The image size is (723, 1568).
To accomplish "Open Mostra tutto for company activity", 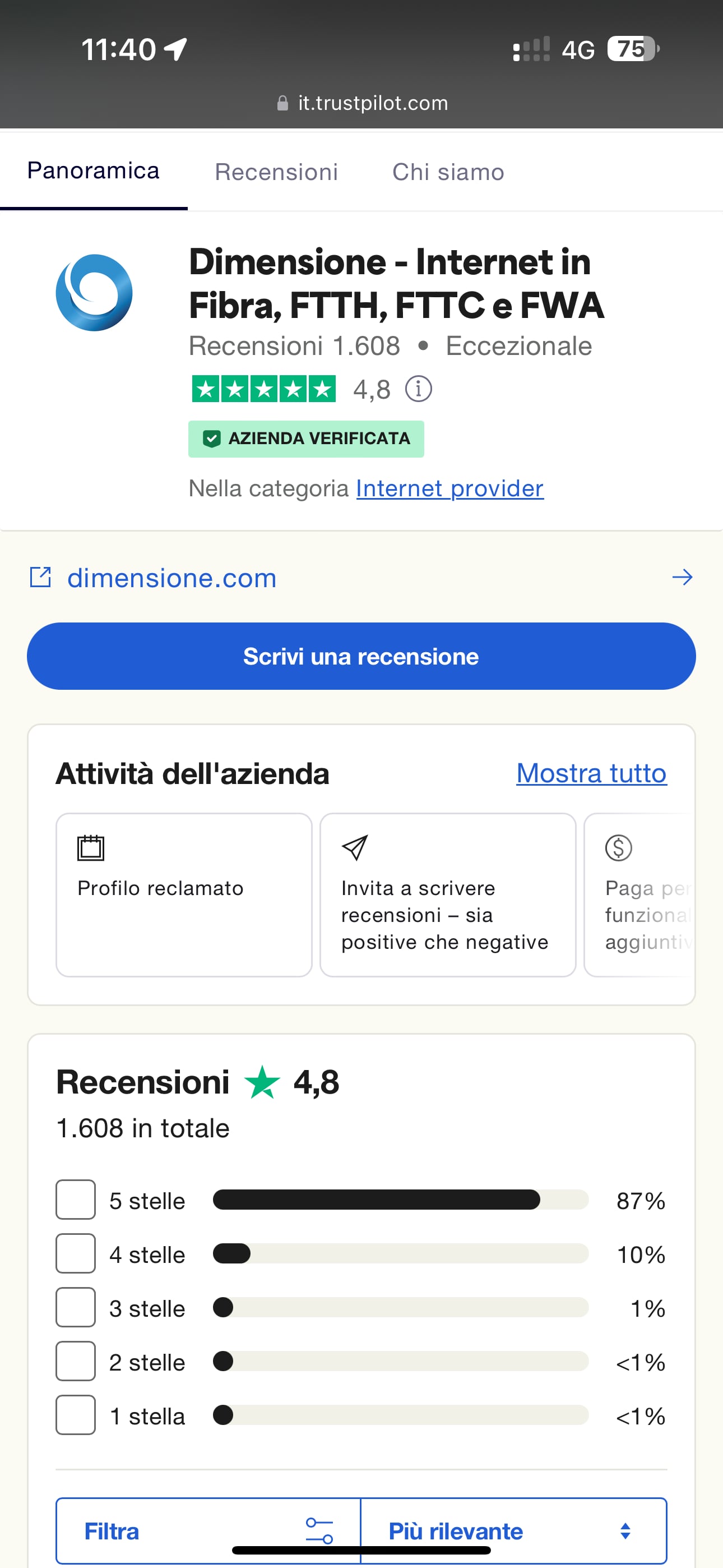I will [591, 773].
